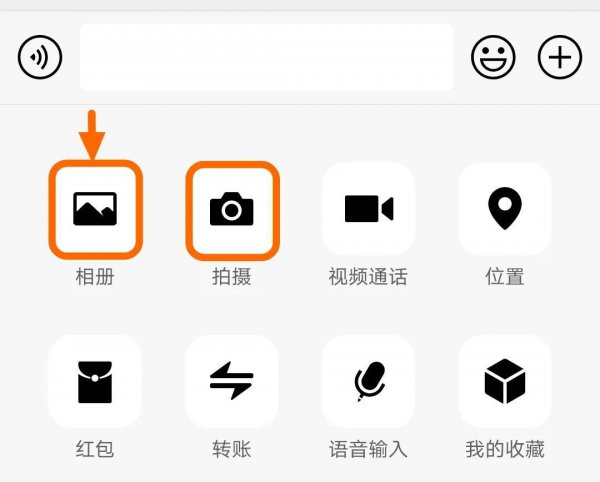Share your 位置 location

[x=505, y=209]
